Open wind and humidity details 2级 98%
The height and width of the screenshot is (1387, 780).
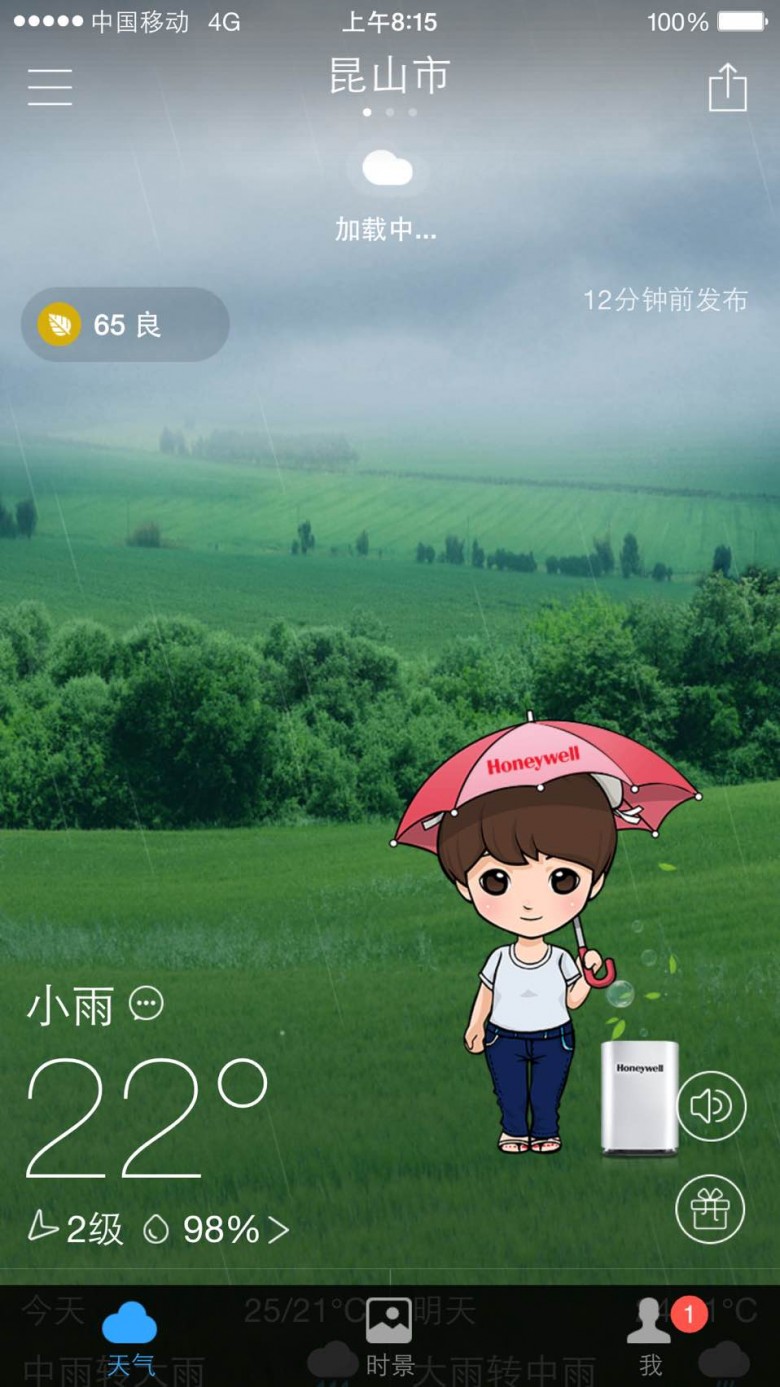point(158,1229)
